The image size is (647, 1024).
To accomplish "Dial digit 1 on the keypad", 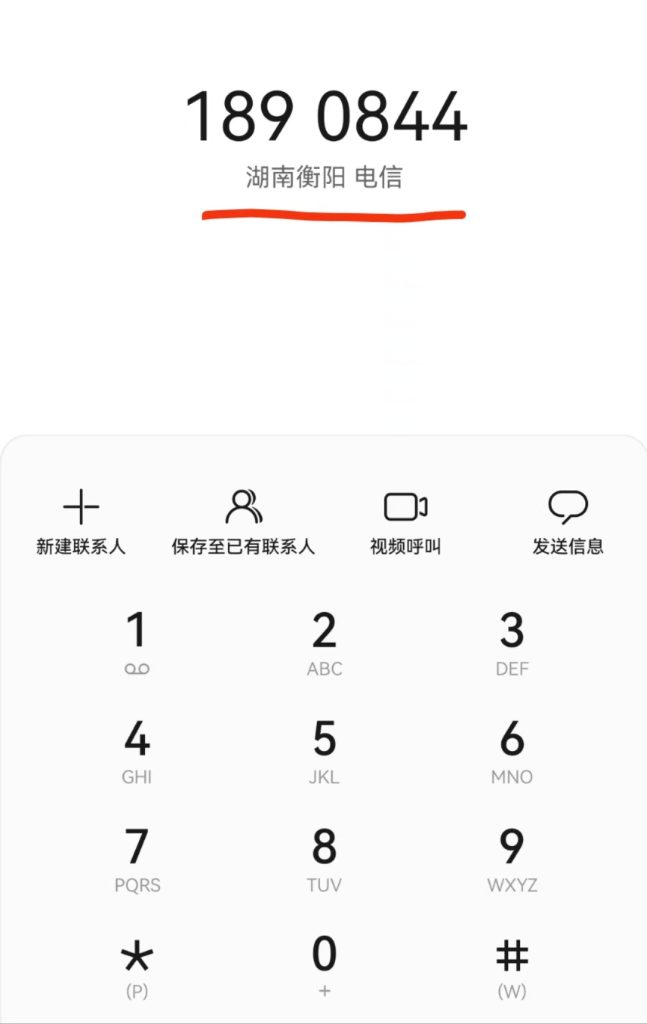I will tap(137, 644).
